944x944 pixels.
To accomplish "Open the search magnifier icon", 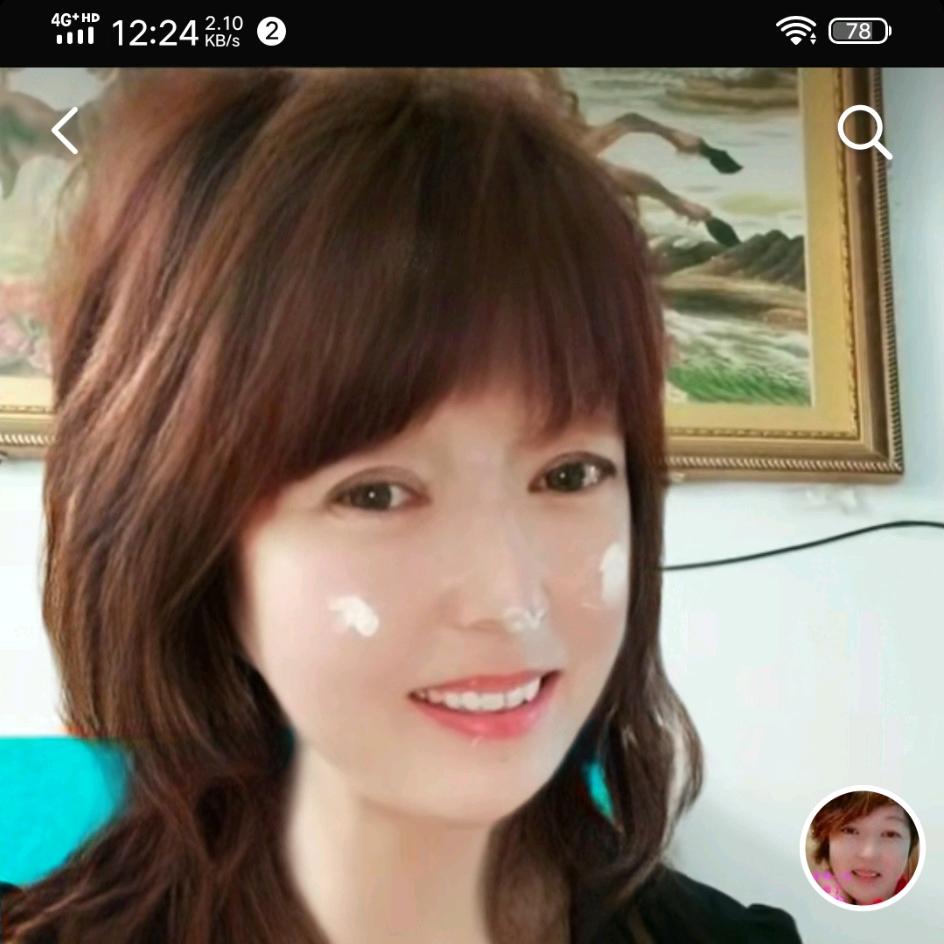I will pyautogui.click(x=863, y=132).
